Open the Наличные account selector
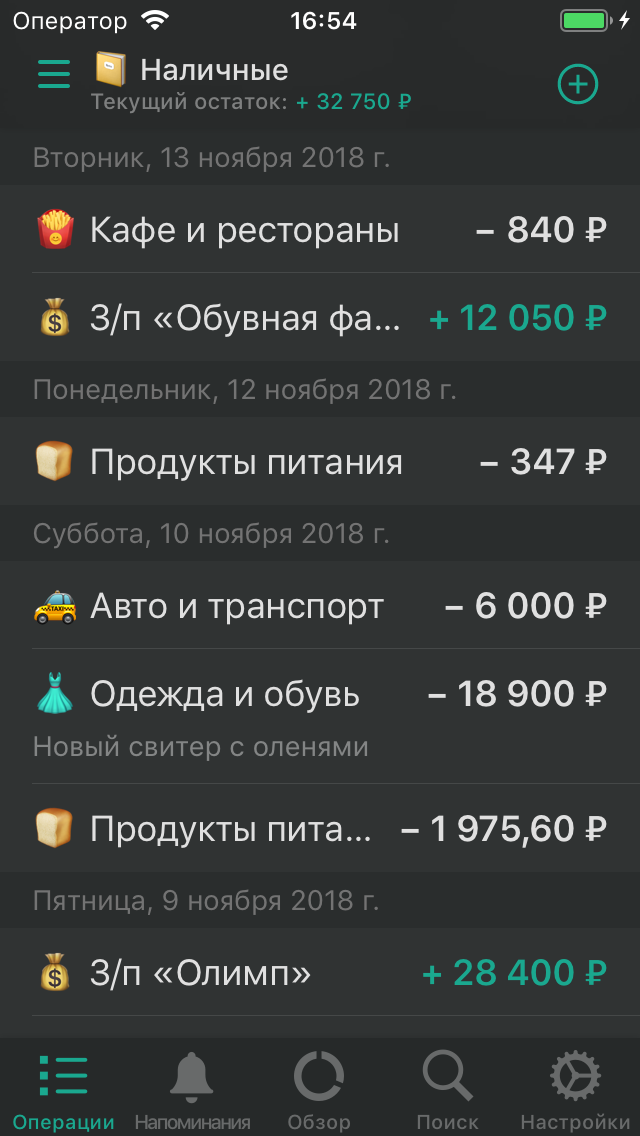The height and width of the screenshot is (1136, 640). pos(214,70)
